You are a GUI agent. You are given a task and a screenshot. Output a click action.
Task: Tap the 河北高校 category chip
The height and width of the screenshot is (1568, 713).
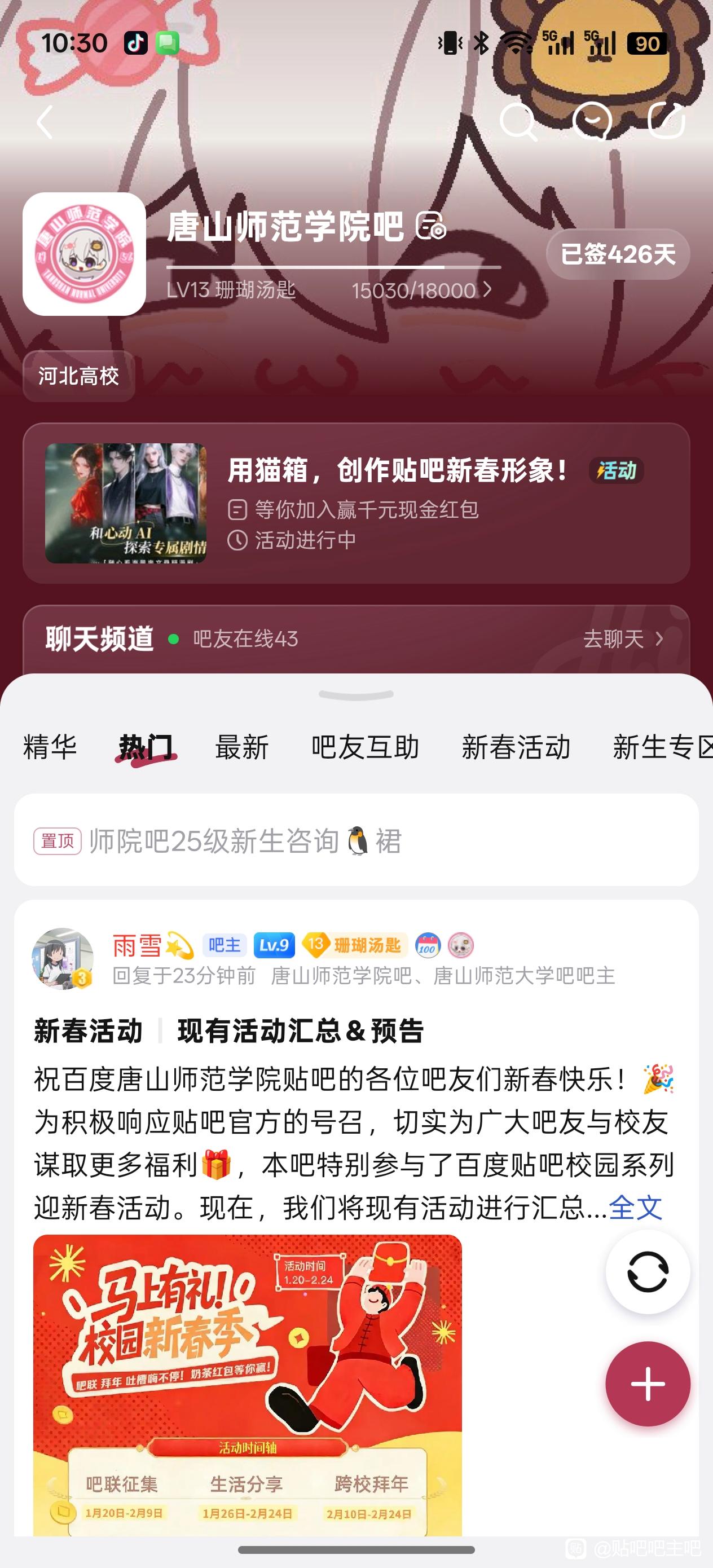click(x=78, y=376)
